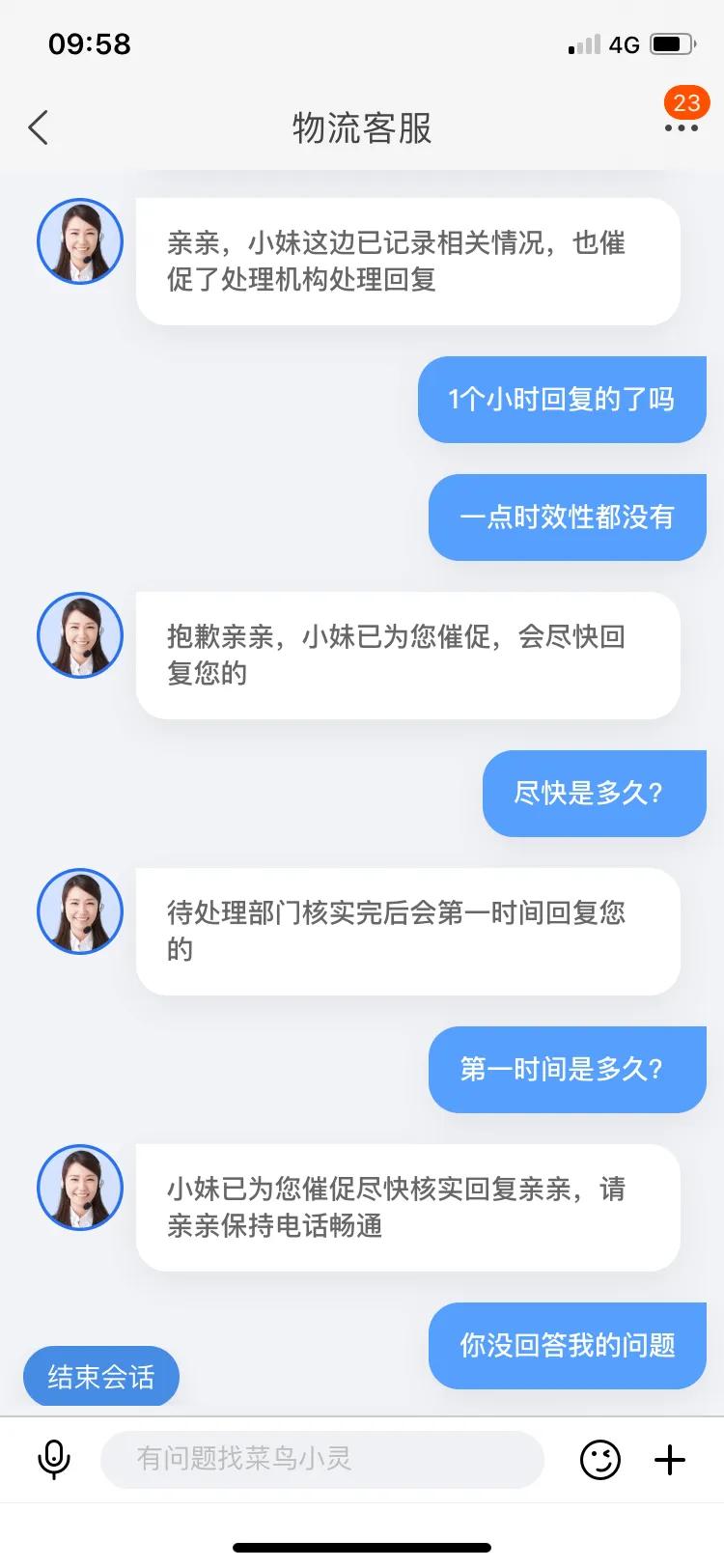Select the message 尽快是多久?
Screen dimensions: 724x1568
click(594, 793)
